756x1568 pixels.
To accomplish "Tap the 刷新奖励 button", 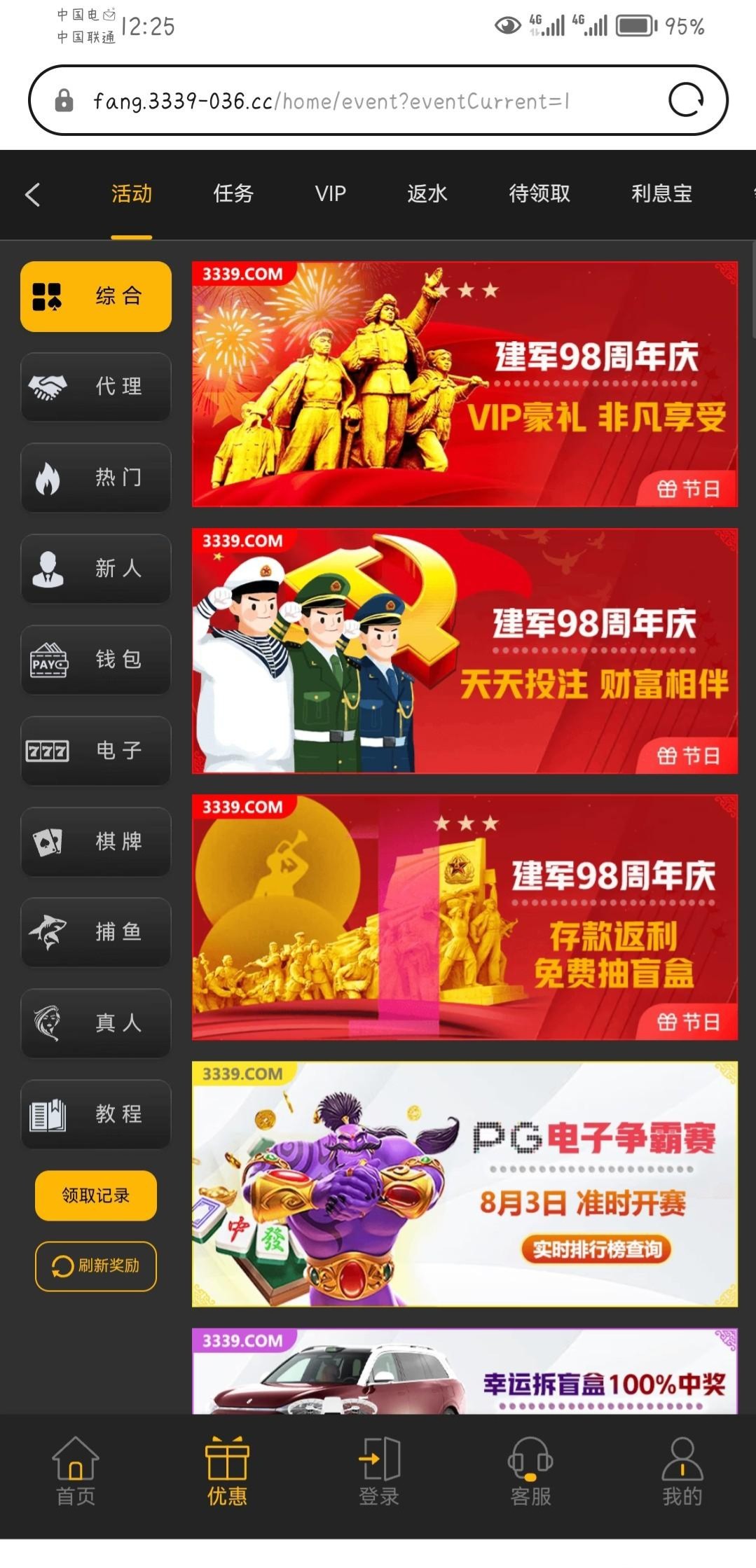I will (x=96, y=1266).
